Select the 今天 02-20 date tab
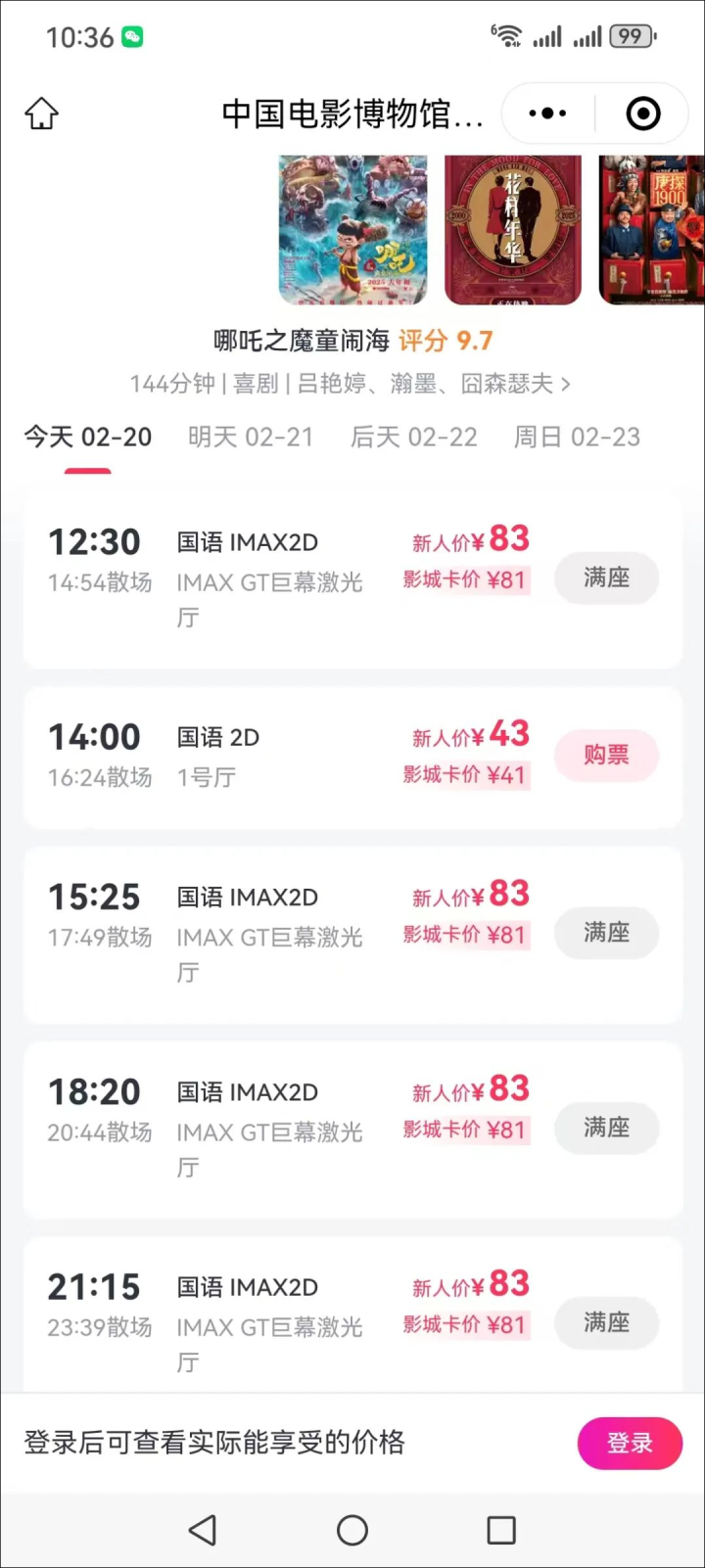The image size is (705, 1568). click(x=88, y=437)
